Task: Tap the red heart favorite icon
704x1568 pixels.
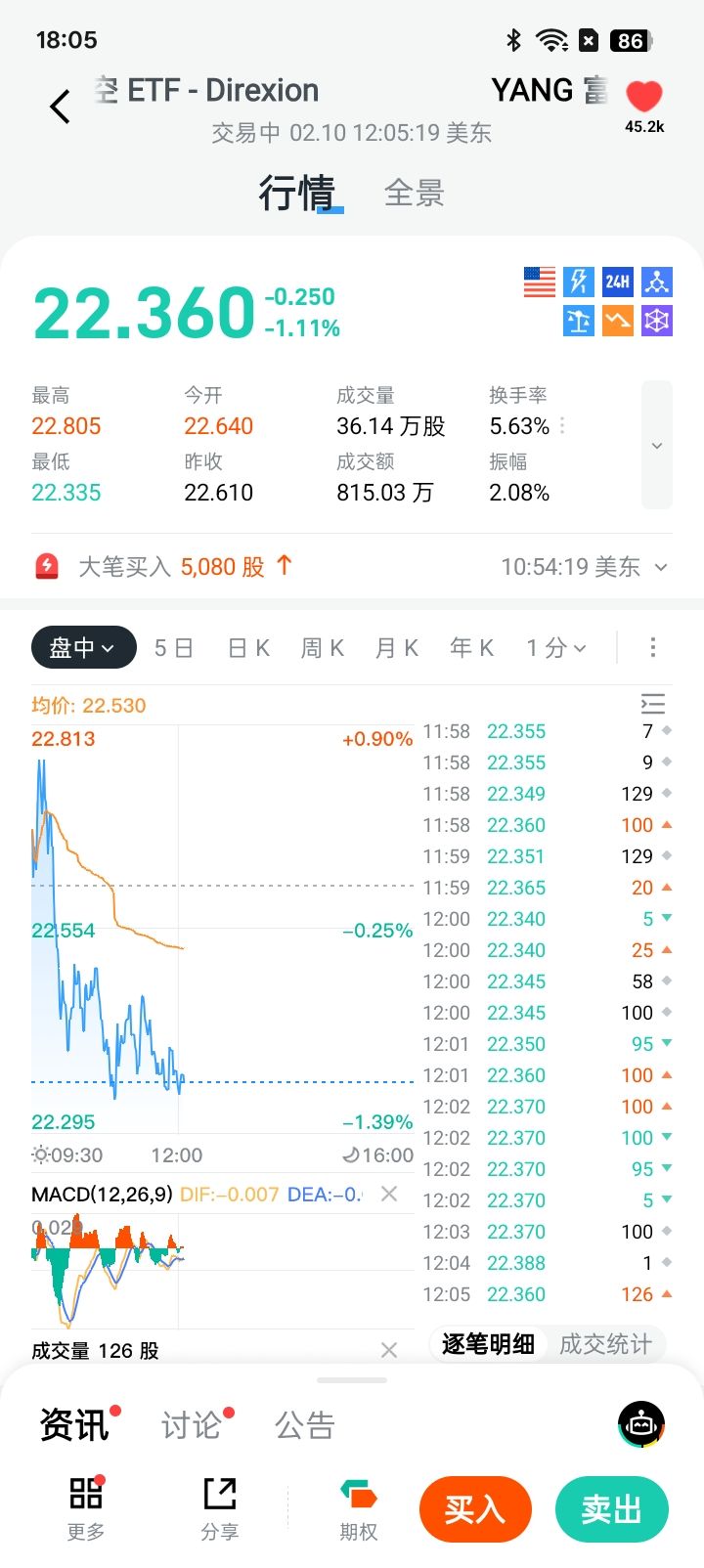Action: [644, 97]
